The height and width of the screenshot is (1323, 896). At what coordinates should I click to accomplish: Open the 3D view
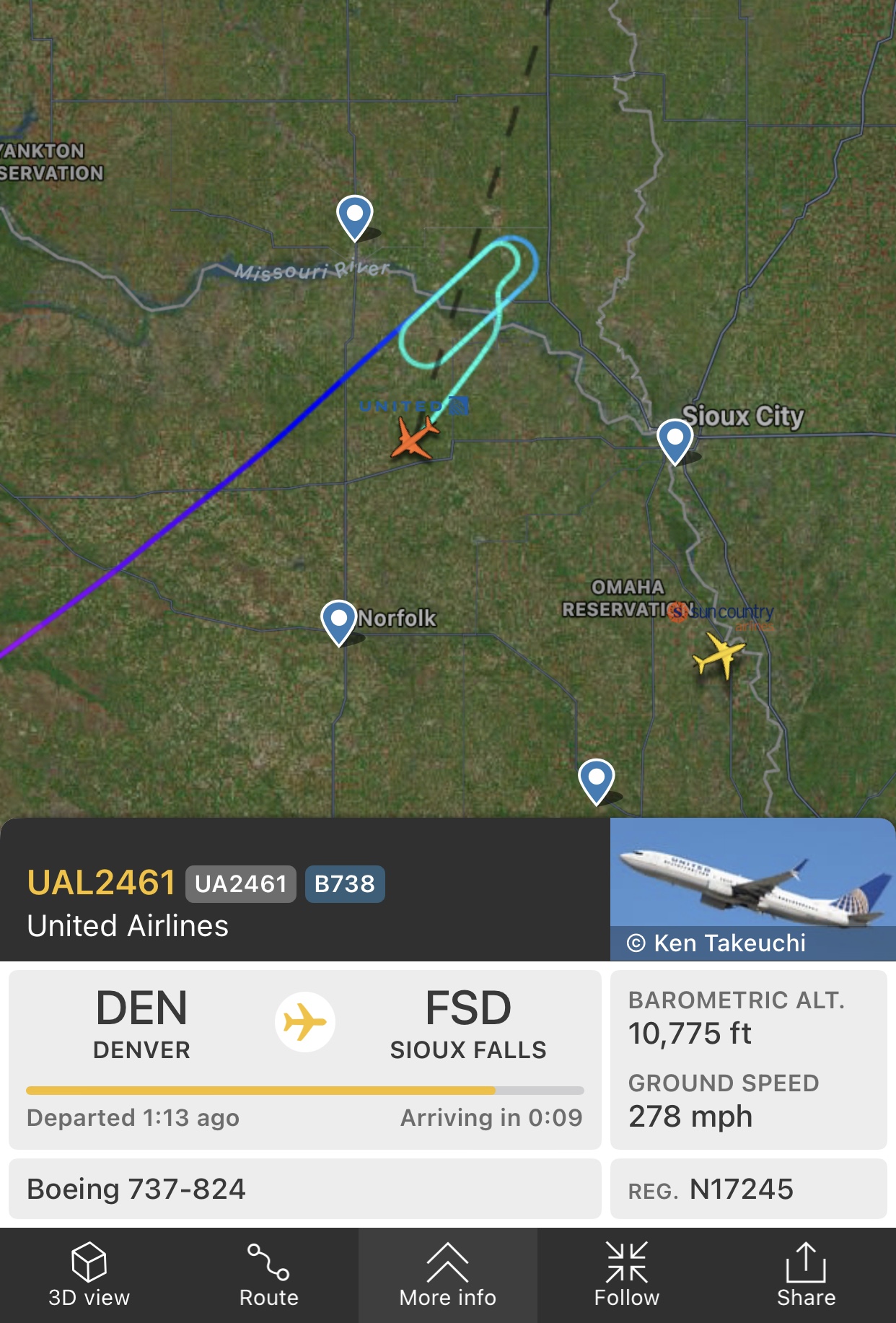(x=89, y=1275)
